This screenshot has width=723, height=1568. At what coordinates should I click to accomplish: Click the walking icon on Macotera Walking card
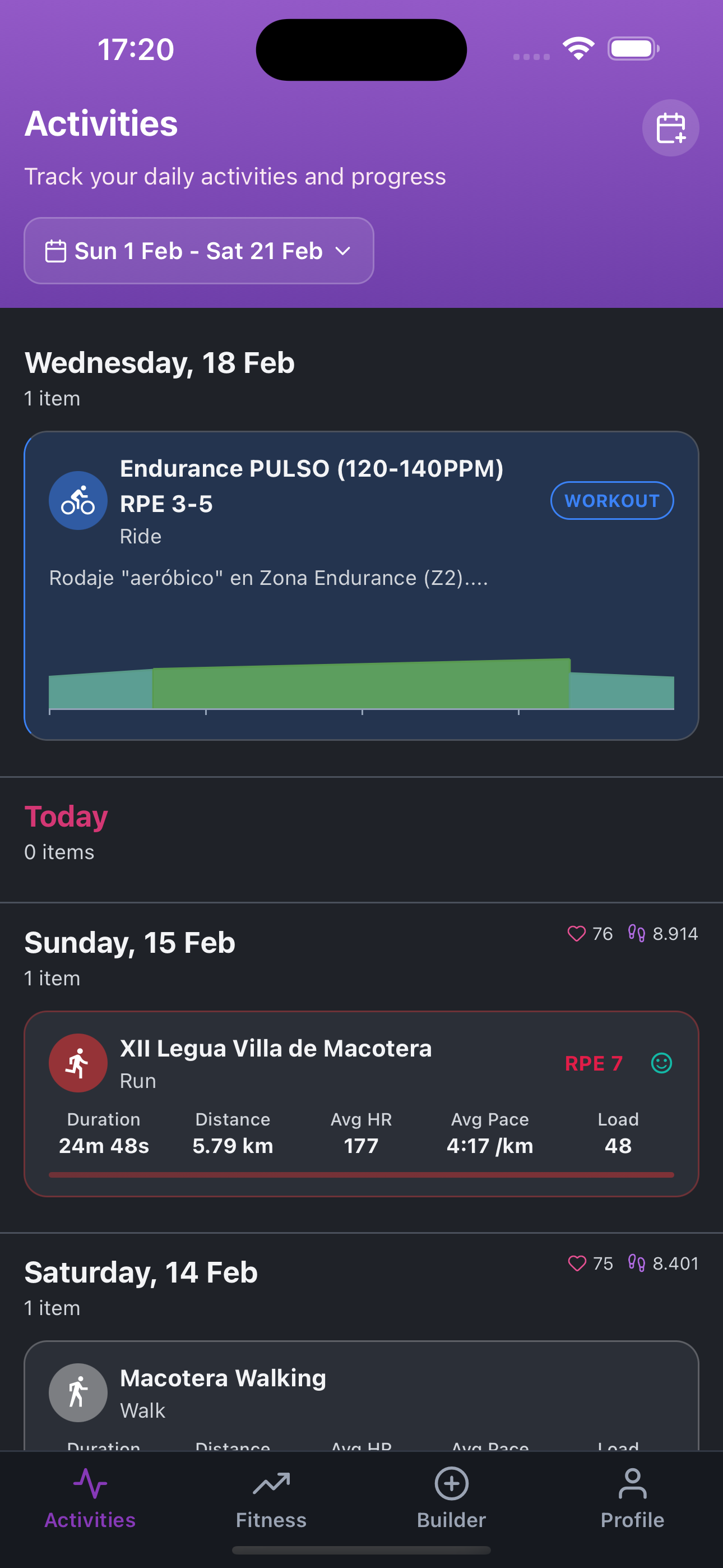(x=78, y=1392)
